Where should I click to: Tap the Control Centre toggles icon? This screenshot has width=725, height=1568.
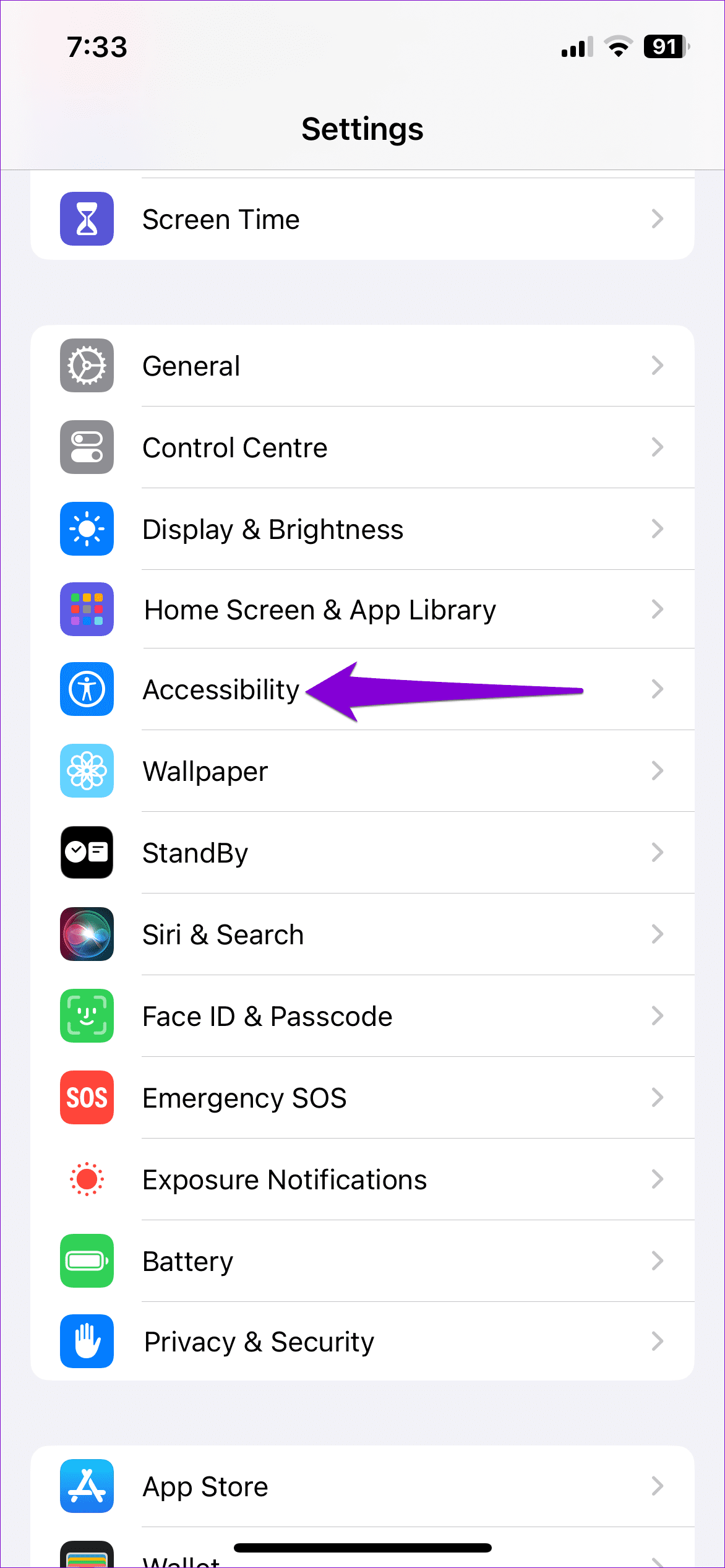click(x=87, y=447)
